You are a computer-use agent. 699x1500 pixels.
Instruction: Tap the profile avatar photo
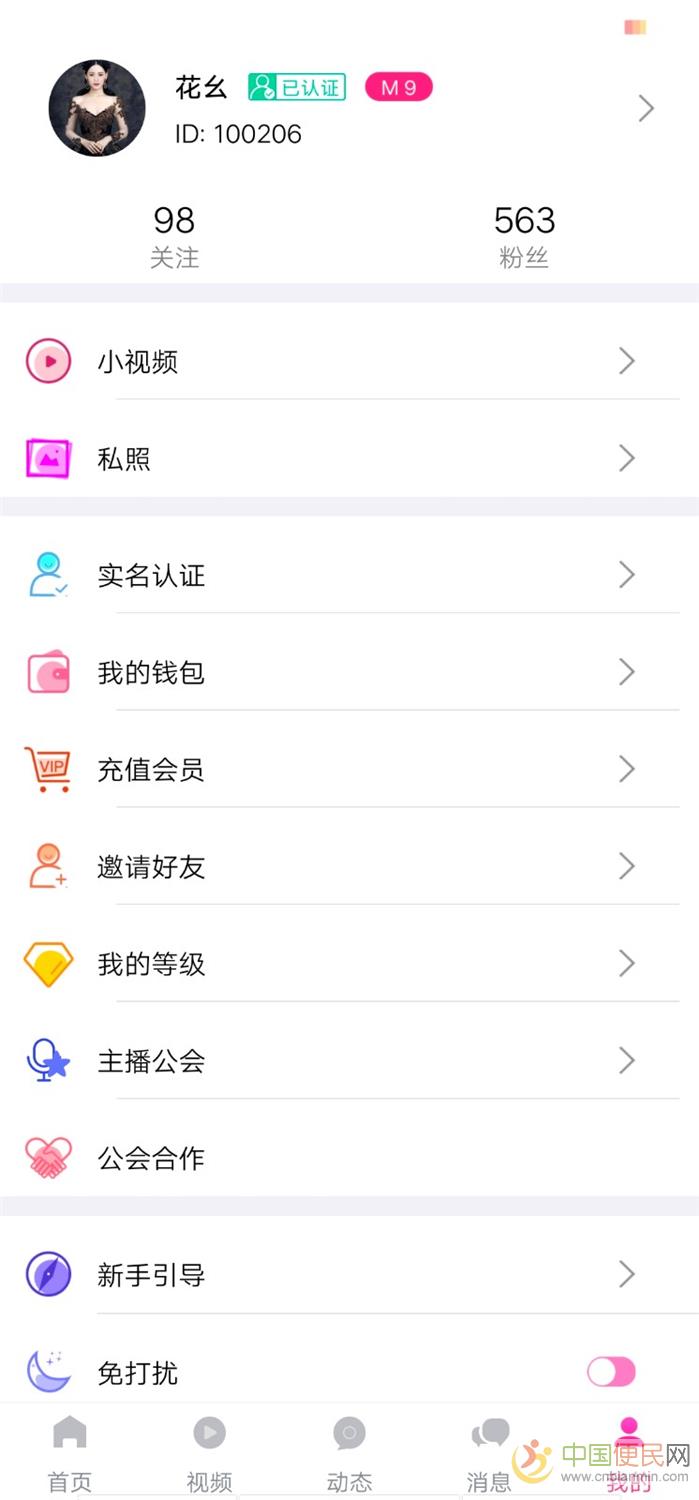(97, 108)
